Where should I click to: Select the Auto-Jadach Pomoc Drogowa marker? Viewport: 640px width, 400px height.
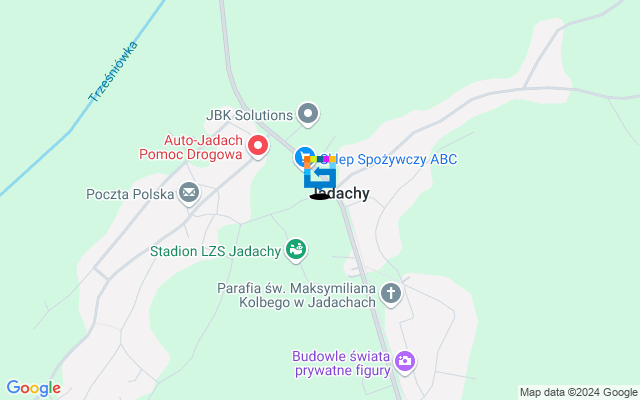point(258,147)
